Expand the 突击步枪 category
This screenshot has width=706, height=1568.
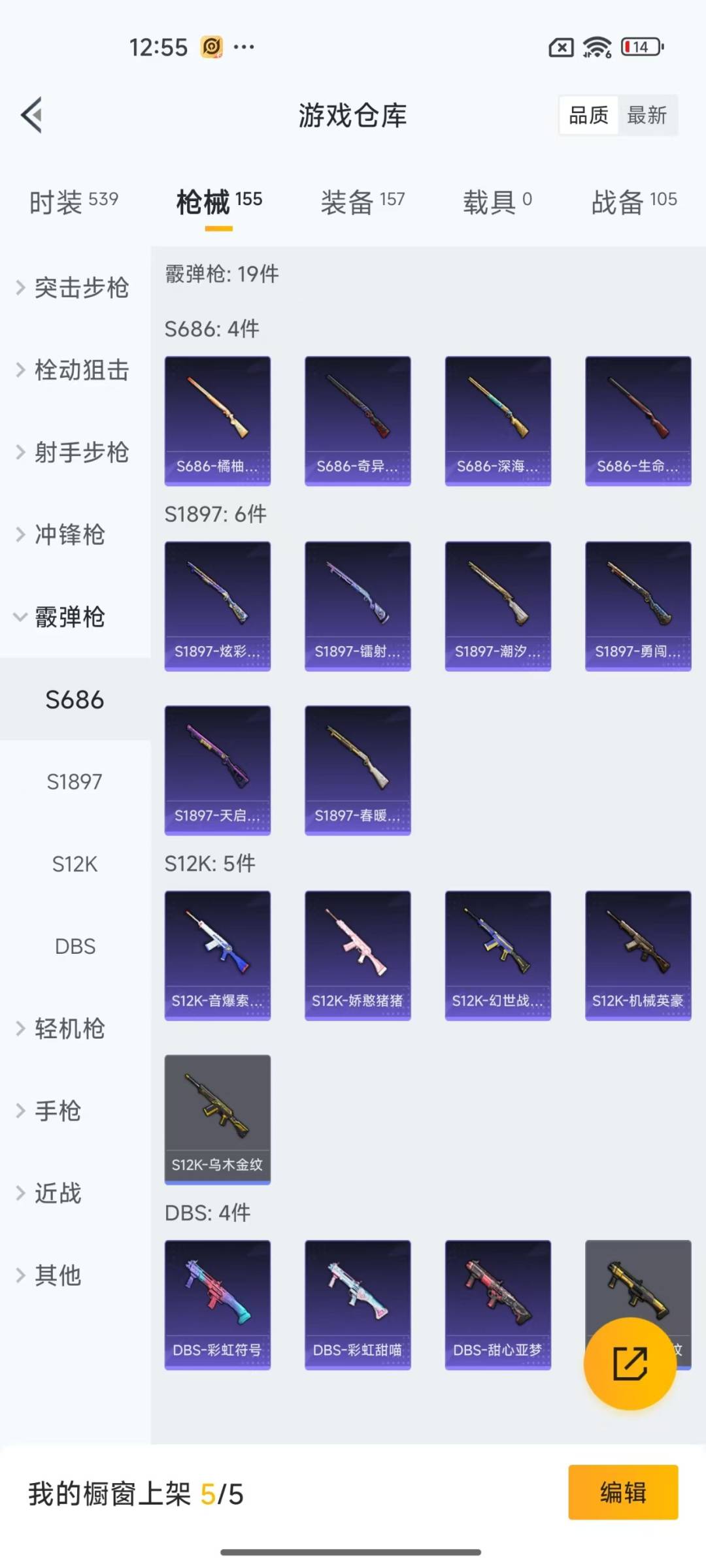(x=75, y=287)
